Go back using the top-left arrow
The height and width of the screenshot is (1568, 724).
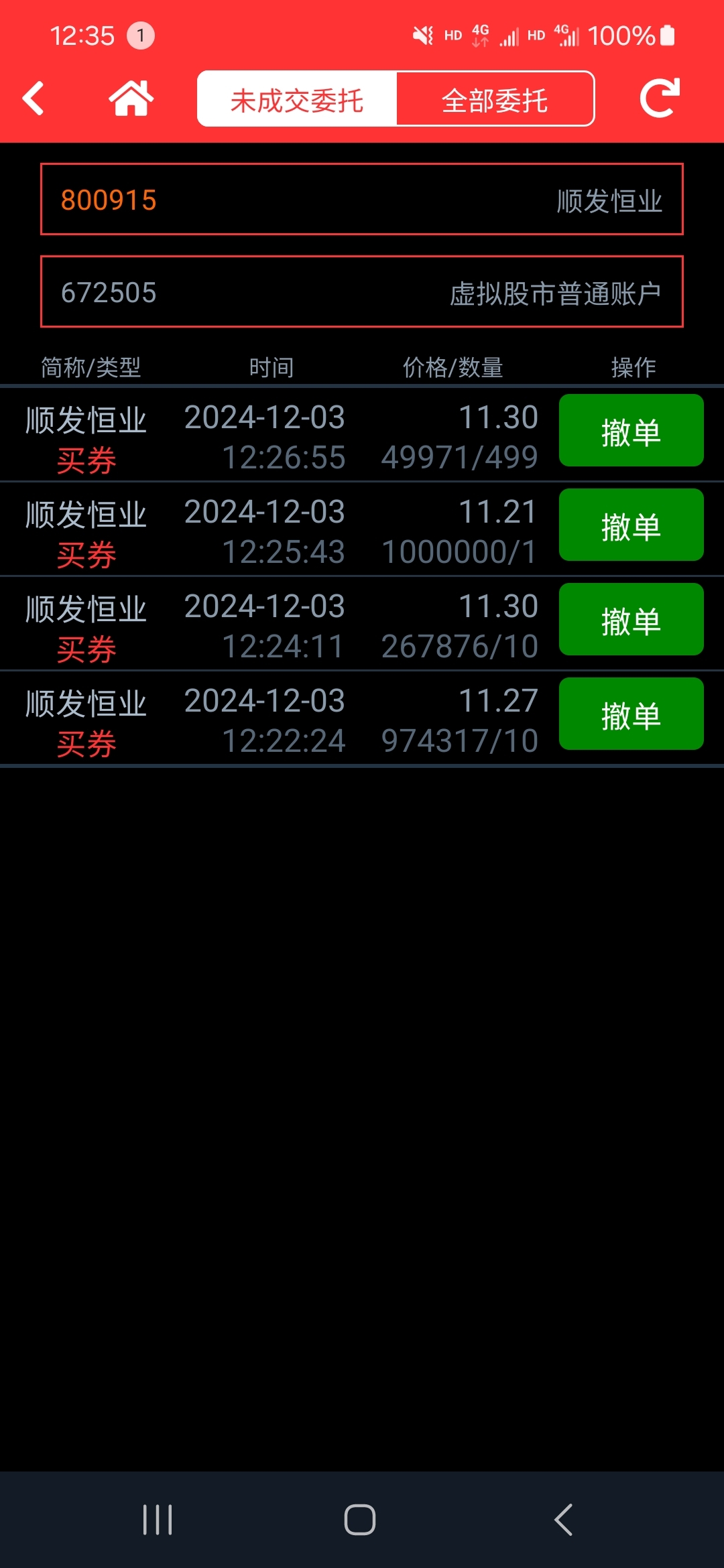point(34,99)
